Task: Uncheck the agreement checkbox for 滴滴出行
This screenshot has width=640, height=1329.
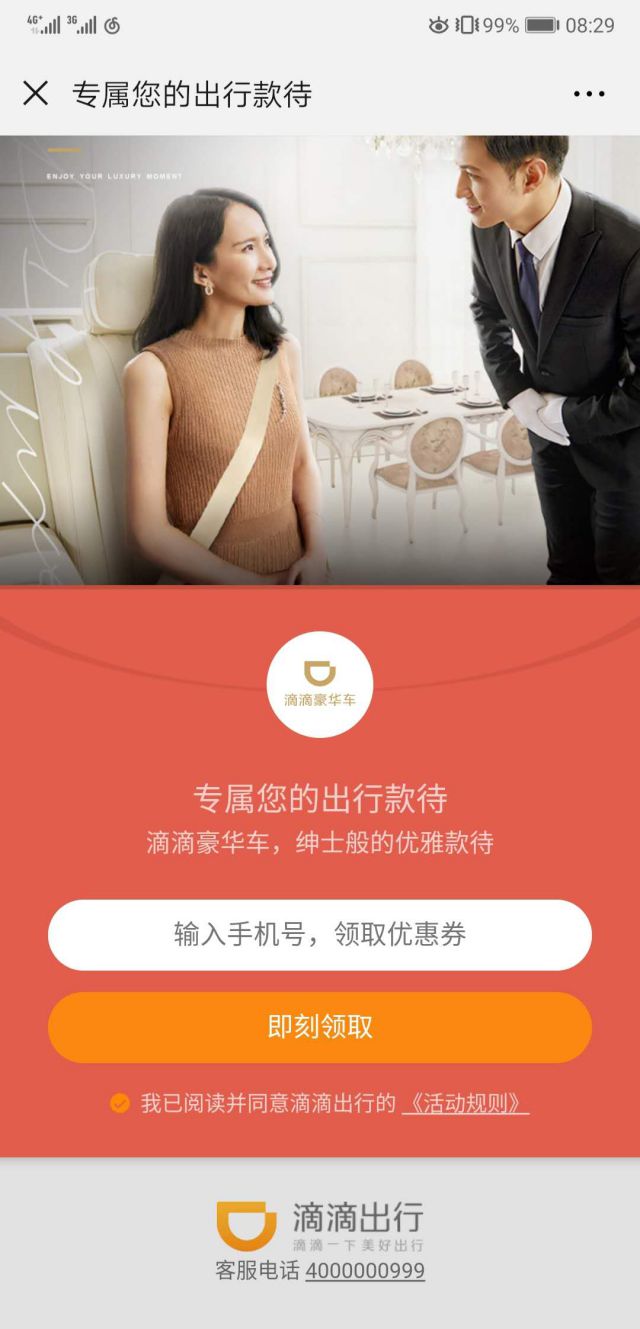Action: pyautogui.click(x=120, y=1103)
